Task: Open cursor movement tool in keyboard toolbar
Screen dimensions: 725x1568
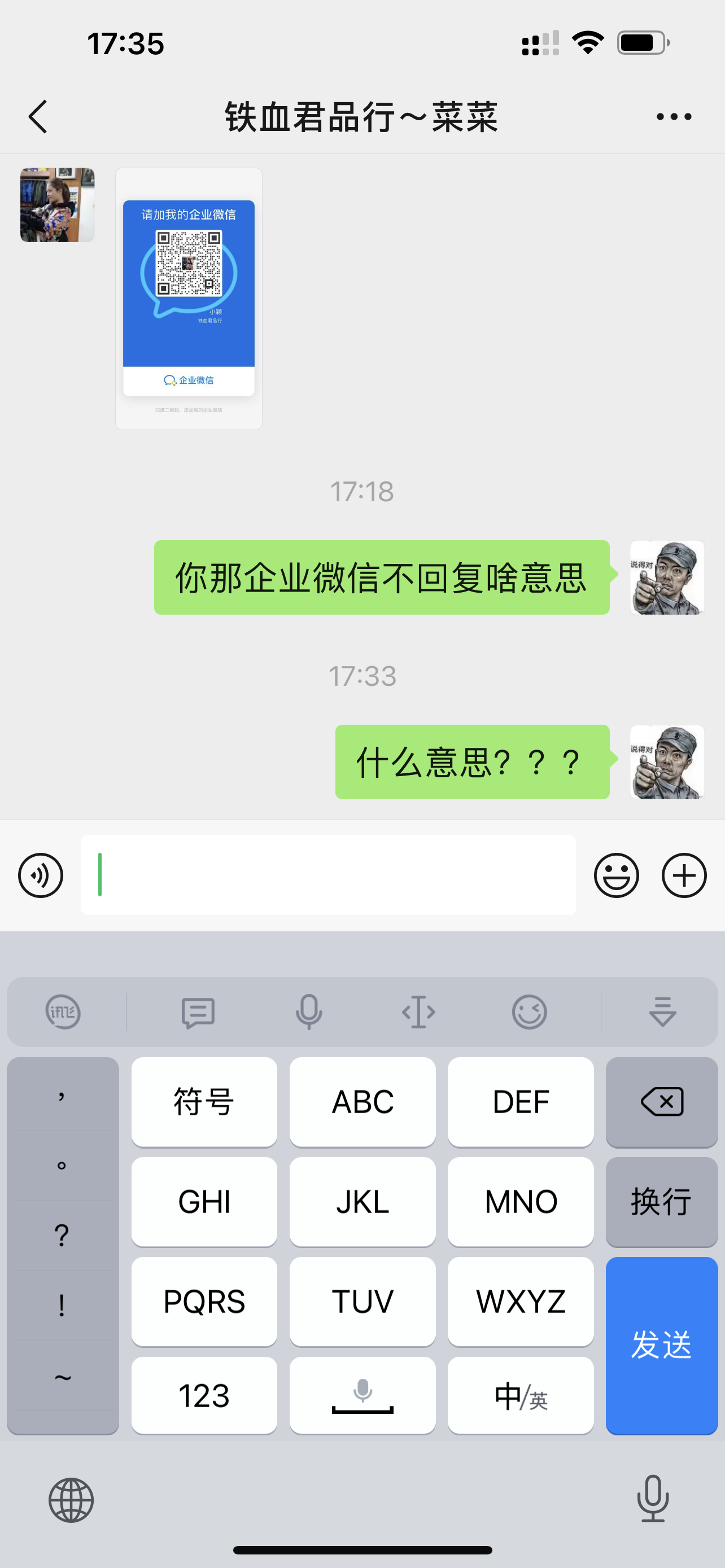Action: click(x=419, y=1011)
